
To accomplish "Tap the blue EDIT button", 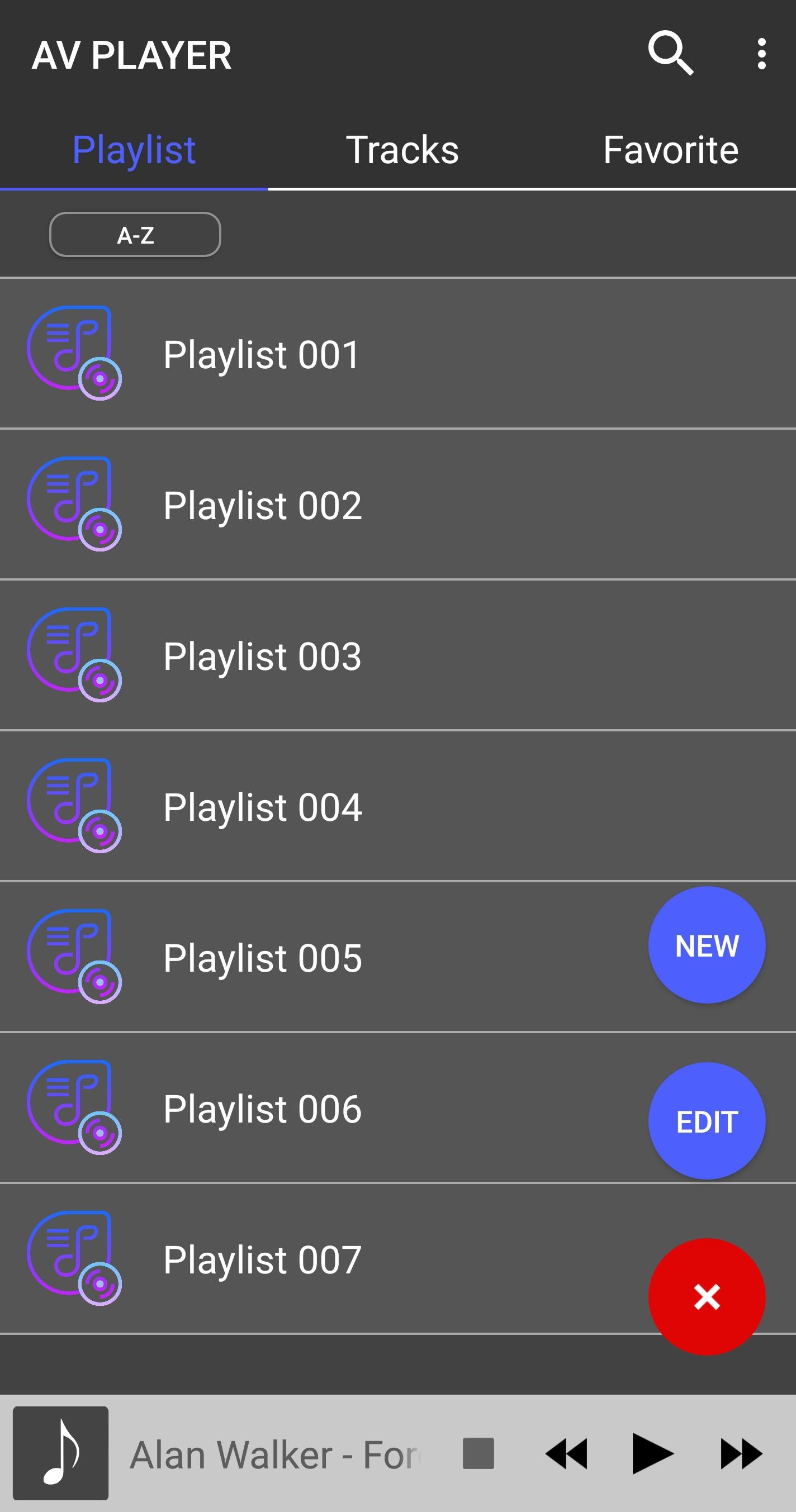I will (x=707, y=1121).
